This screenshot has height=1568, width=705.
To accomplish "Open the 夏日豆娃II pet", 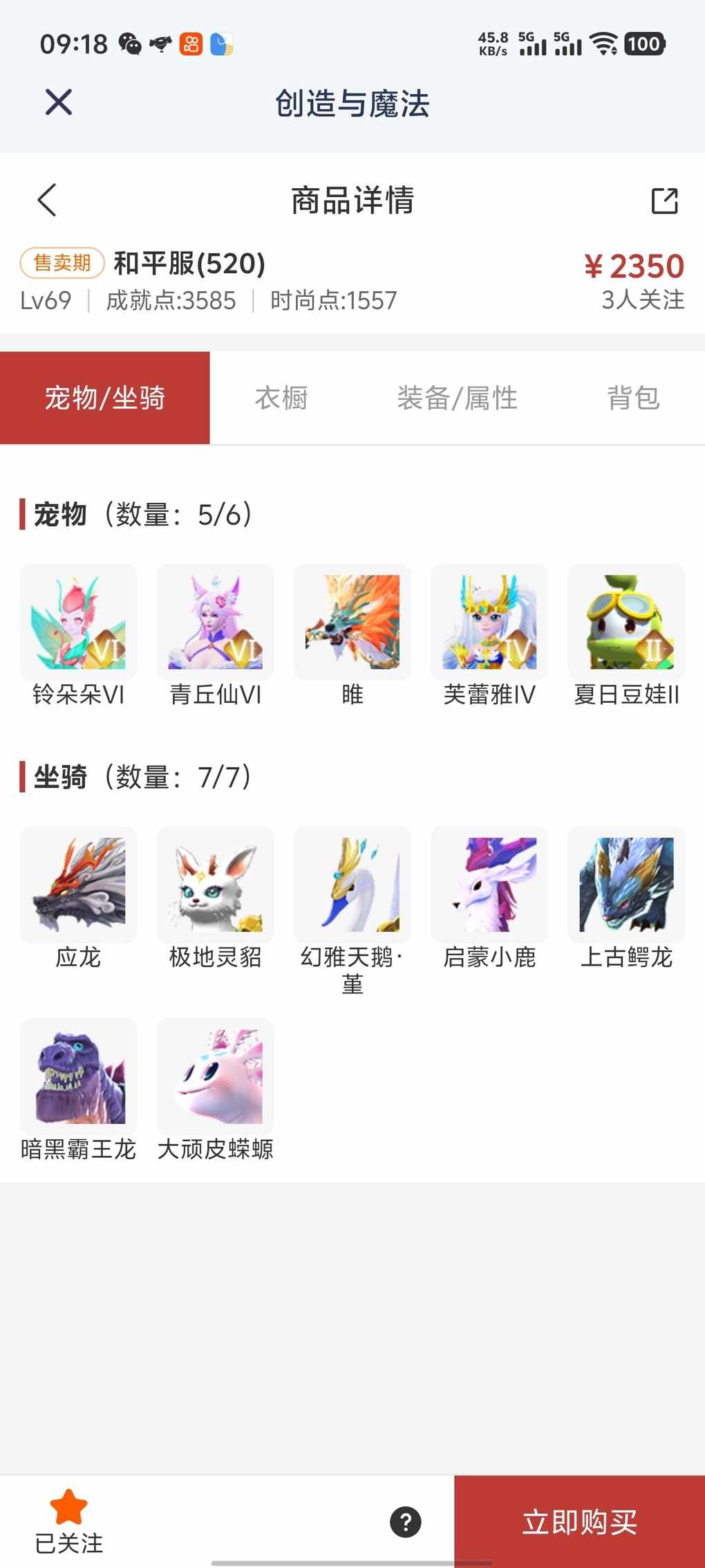I will tap(626, 622).
